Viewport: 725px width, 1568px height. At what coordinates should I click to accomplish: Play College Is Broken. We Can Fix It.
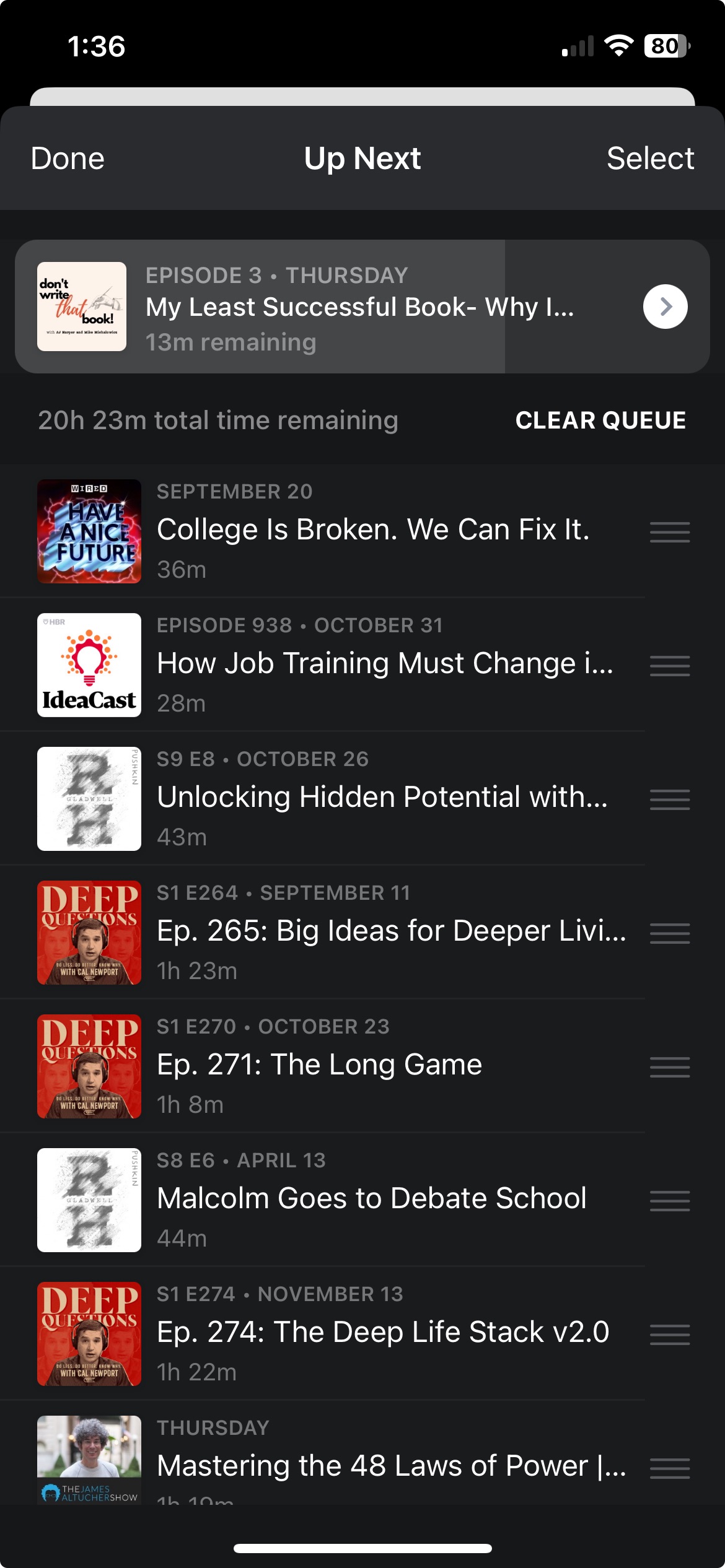[x=372, y=530]
